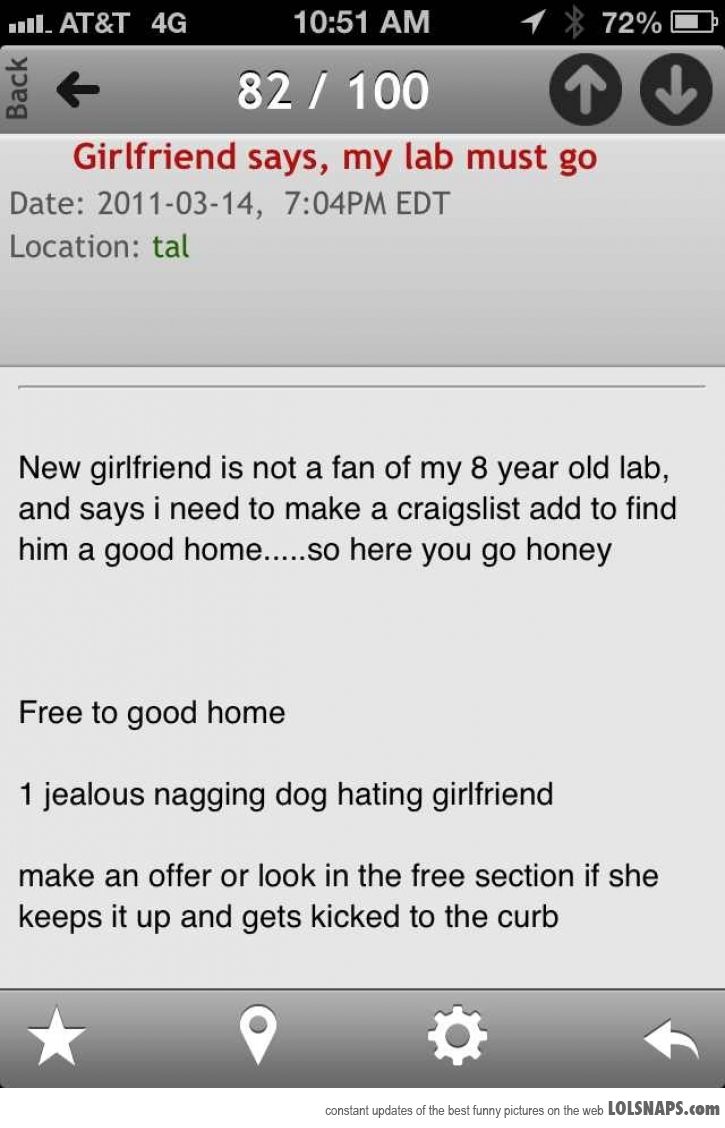Tap the Back arrow button
Viewport: 725px width, 1128px height.
click(x=76, y=91)
